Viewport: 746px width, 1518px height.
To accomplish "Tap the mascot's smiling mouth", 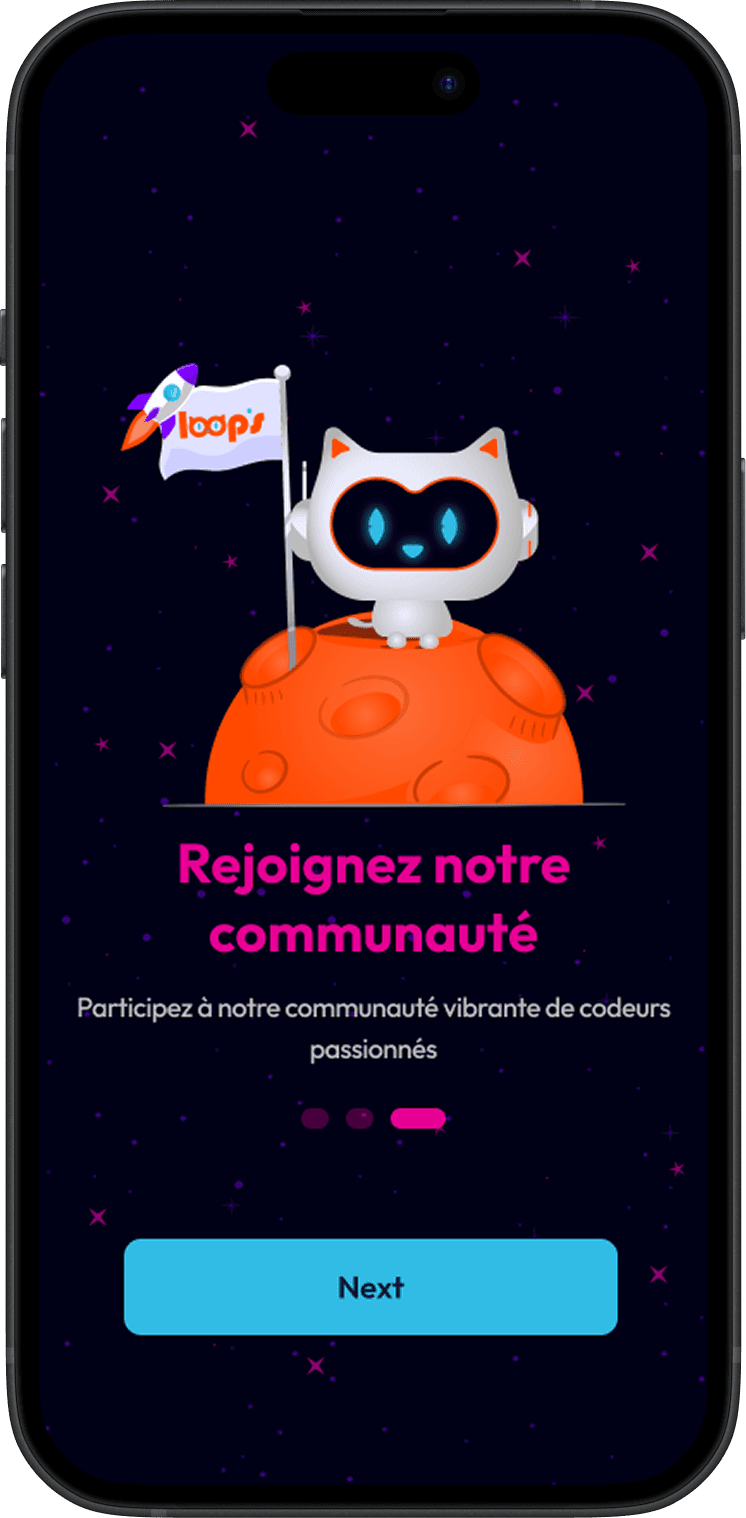I will (x=413, y=550).
